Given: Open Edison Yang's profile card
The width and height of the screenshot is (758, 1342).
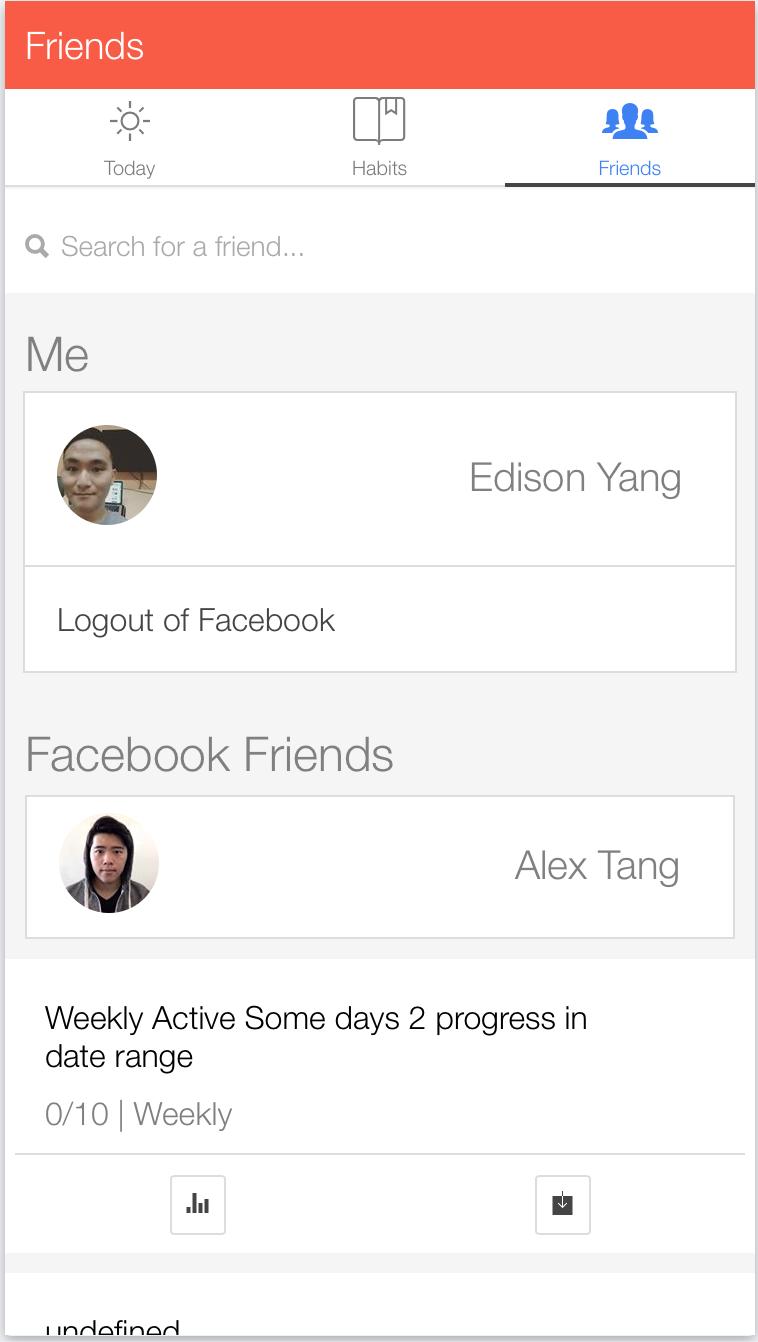Looking at the screenshot, I should point(380,478).
